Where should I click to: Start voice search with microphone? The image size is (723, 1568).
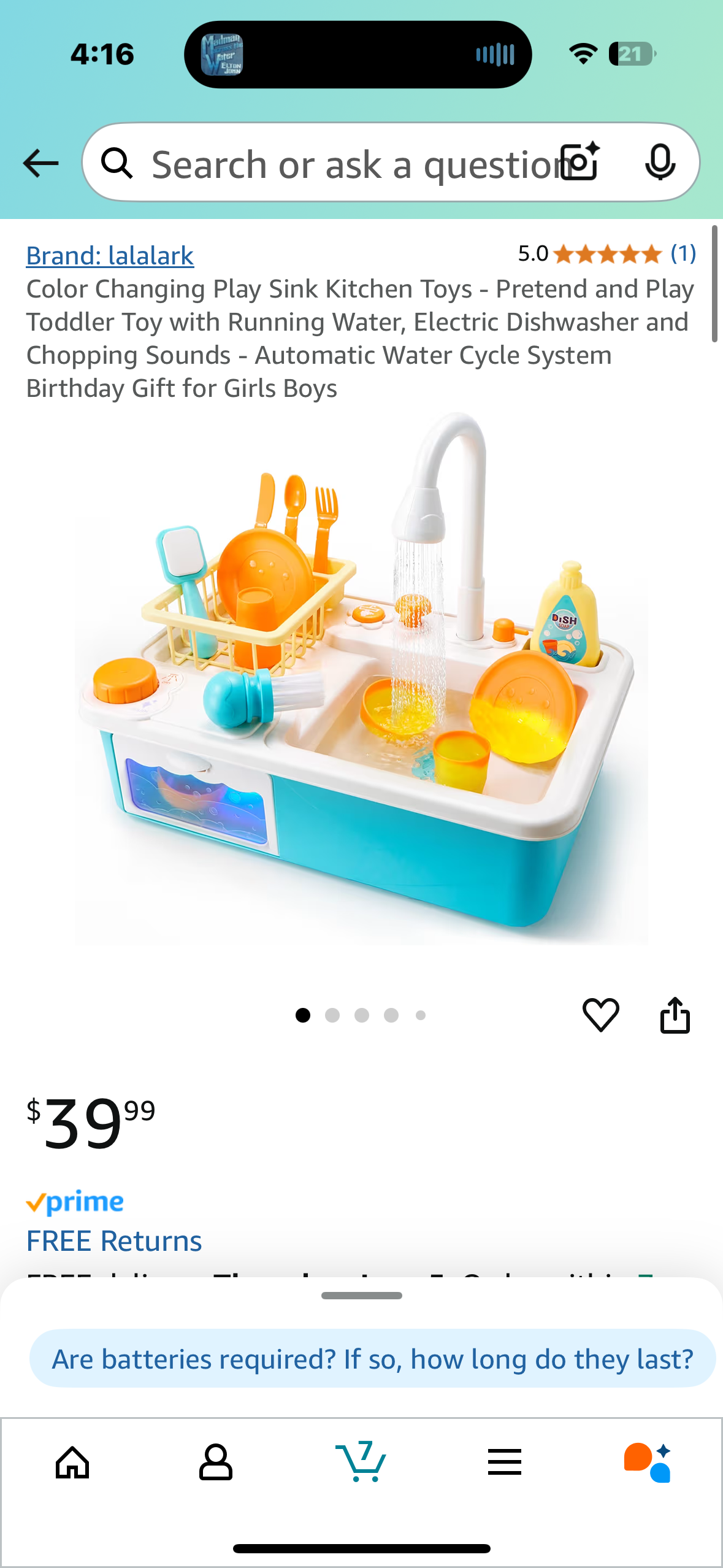click(660, 163)
